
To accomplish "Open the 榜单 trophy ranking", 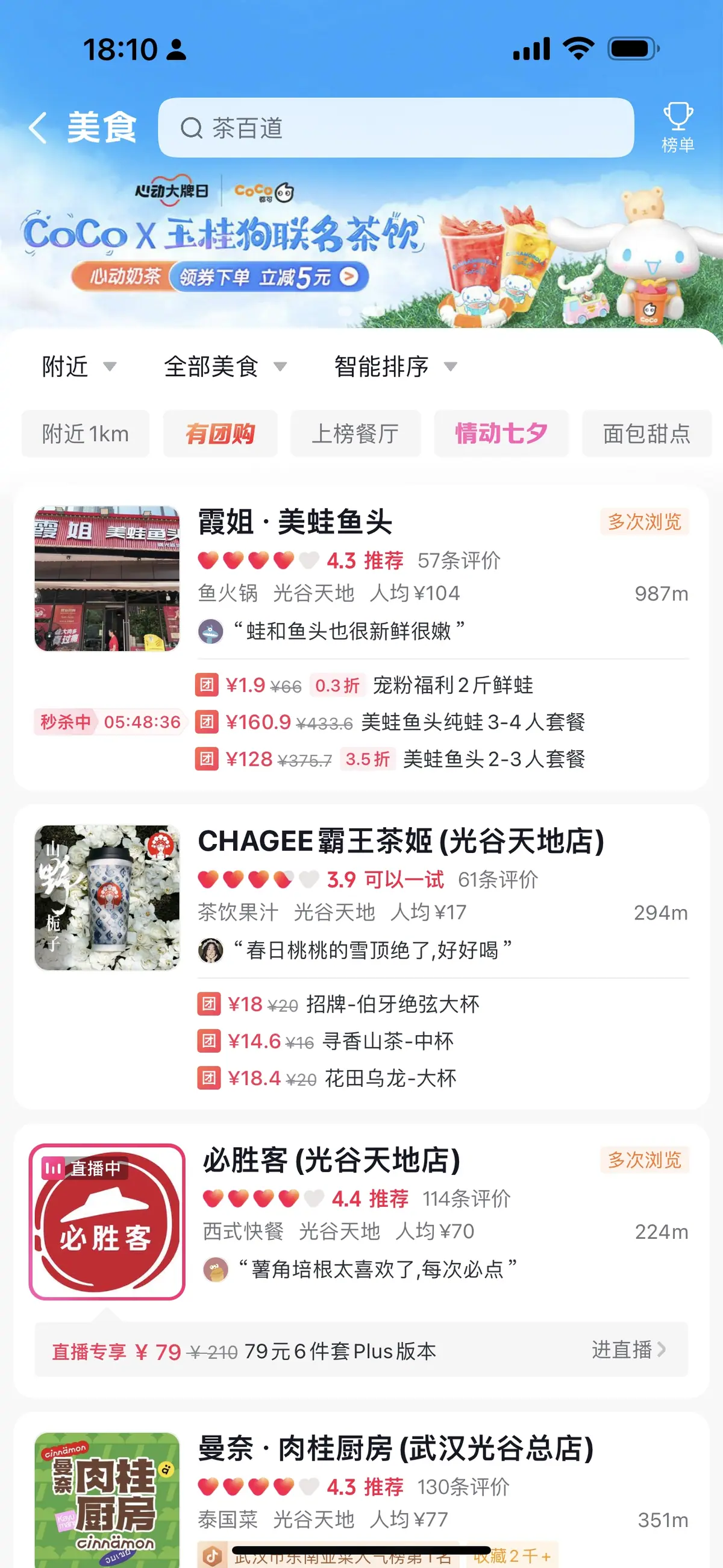I will pyautogui.click(x=677, y=128).
